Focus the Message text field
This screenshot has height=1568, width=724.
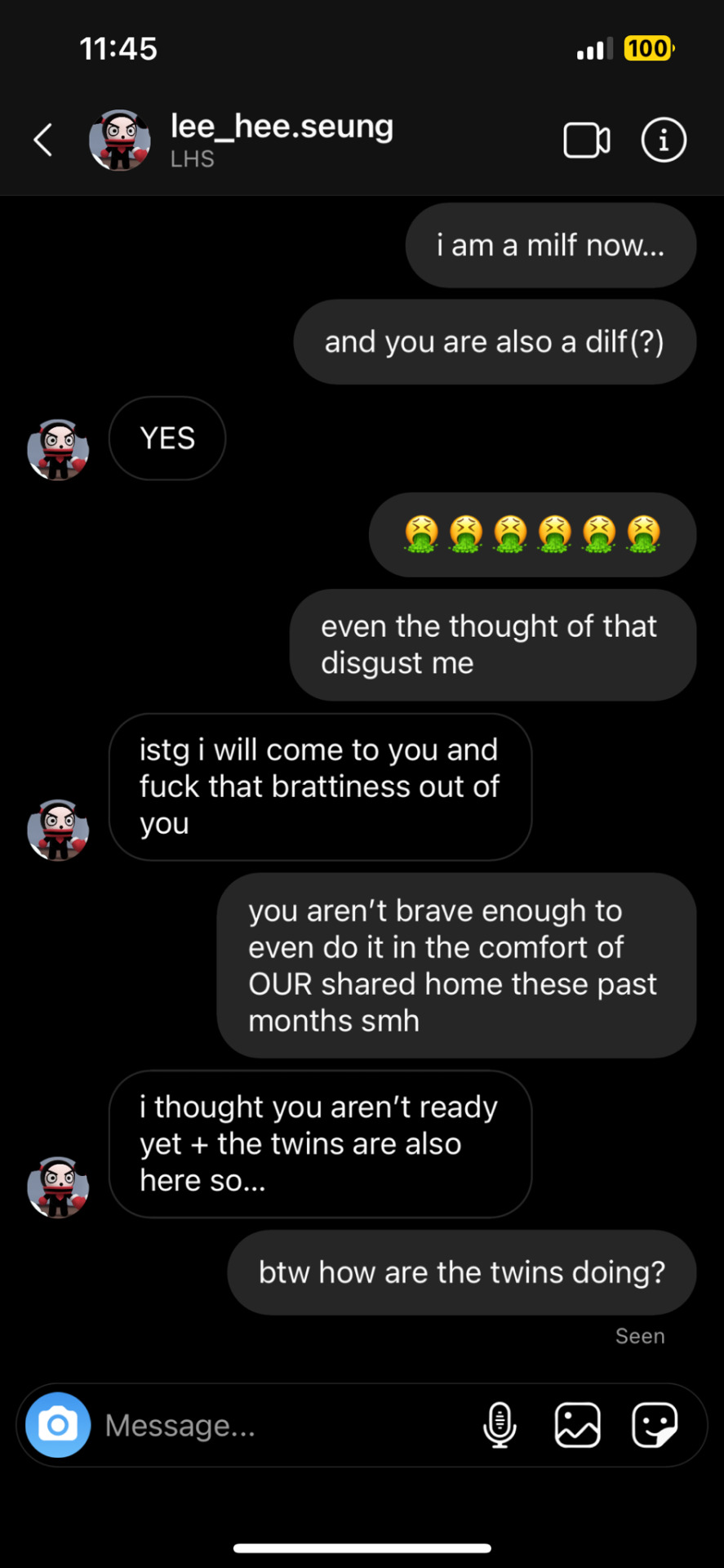pos(278,1426)
